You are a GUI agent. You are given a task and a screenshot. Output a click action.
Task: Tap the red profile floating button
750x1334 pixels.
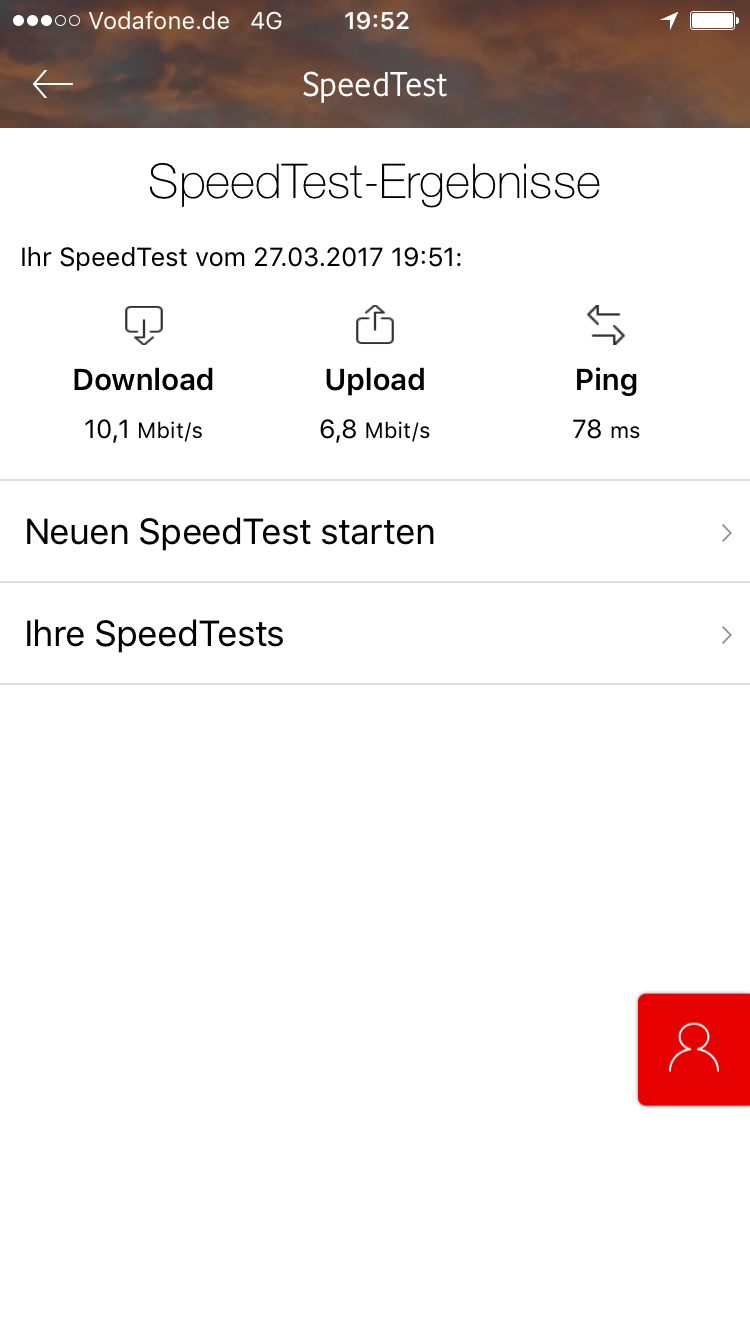[694, 1049]
